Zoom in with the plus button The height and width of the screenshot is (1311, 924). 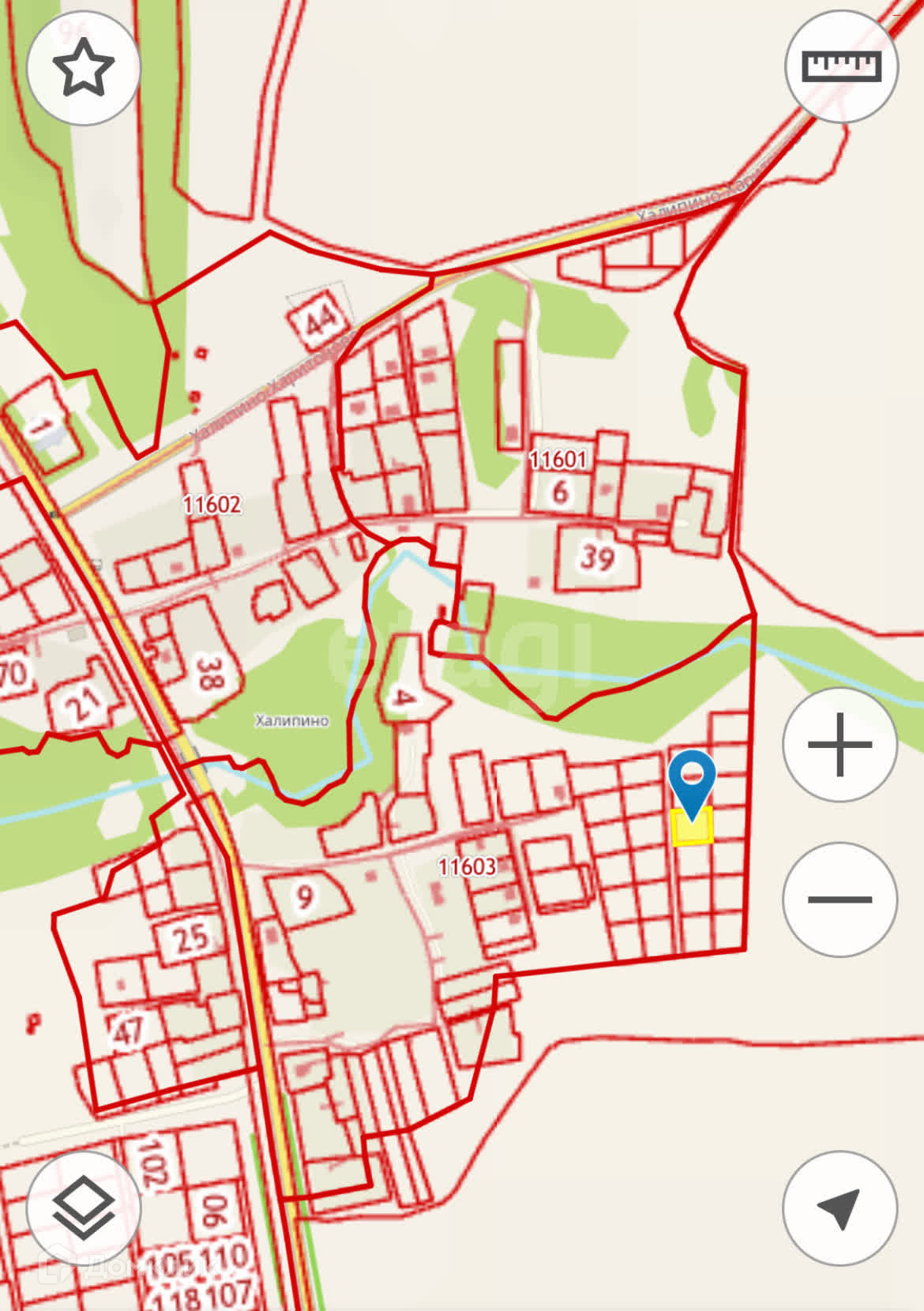pos(839,745)
